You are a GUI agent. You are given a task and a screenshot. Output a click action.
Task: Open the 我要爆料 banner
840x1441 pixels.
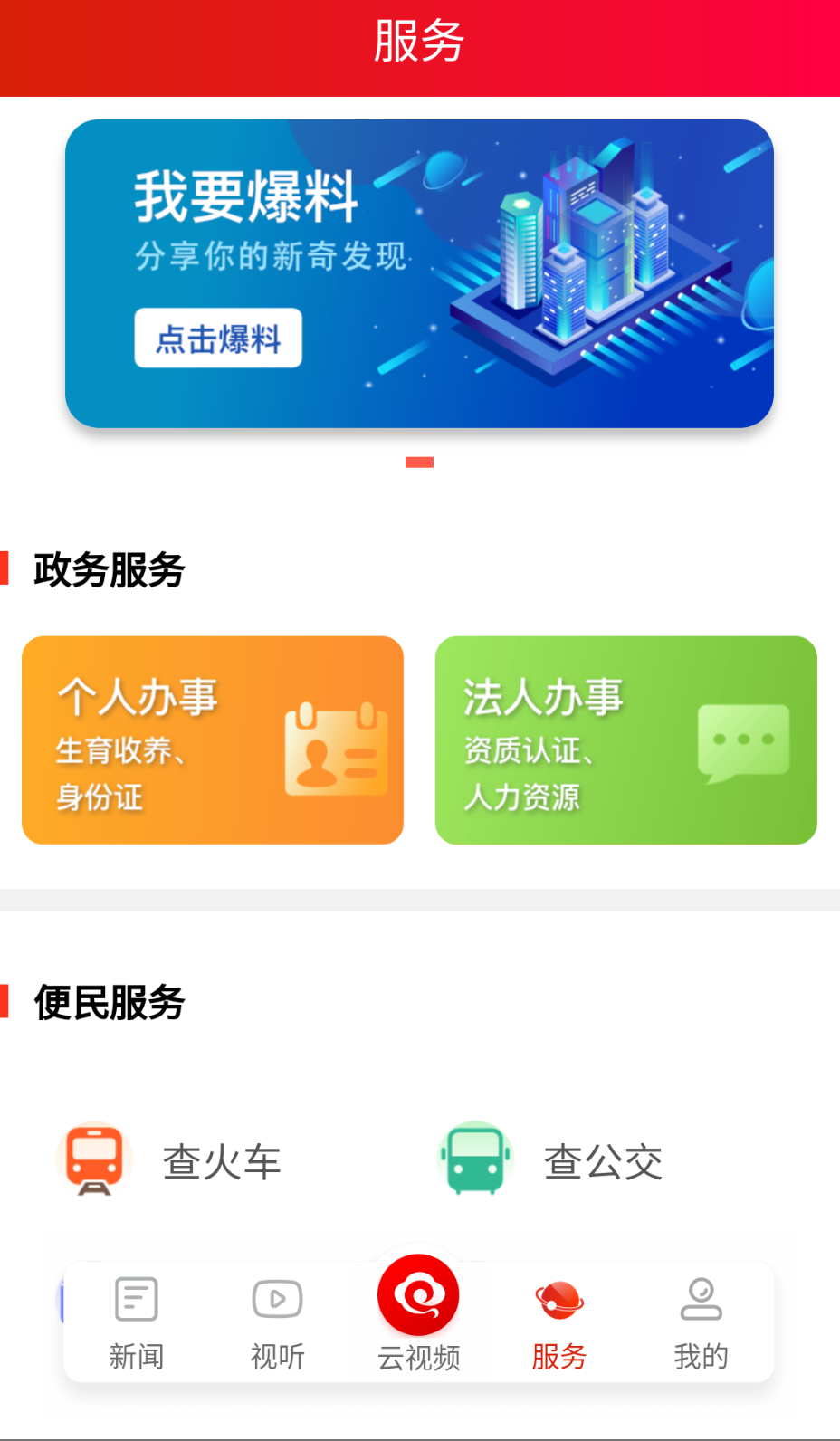point(419,273)
